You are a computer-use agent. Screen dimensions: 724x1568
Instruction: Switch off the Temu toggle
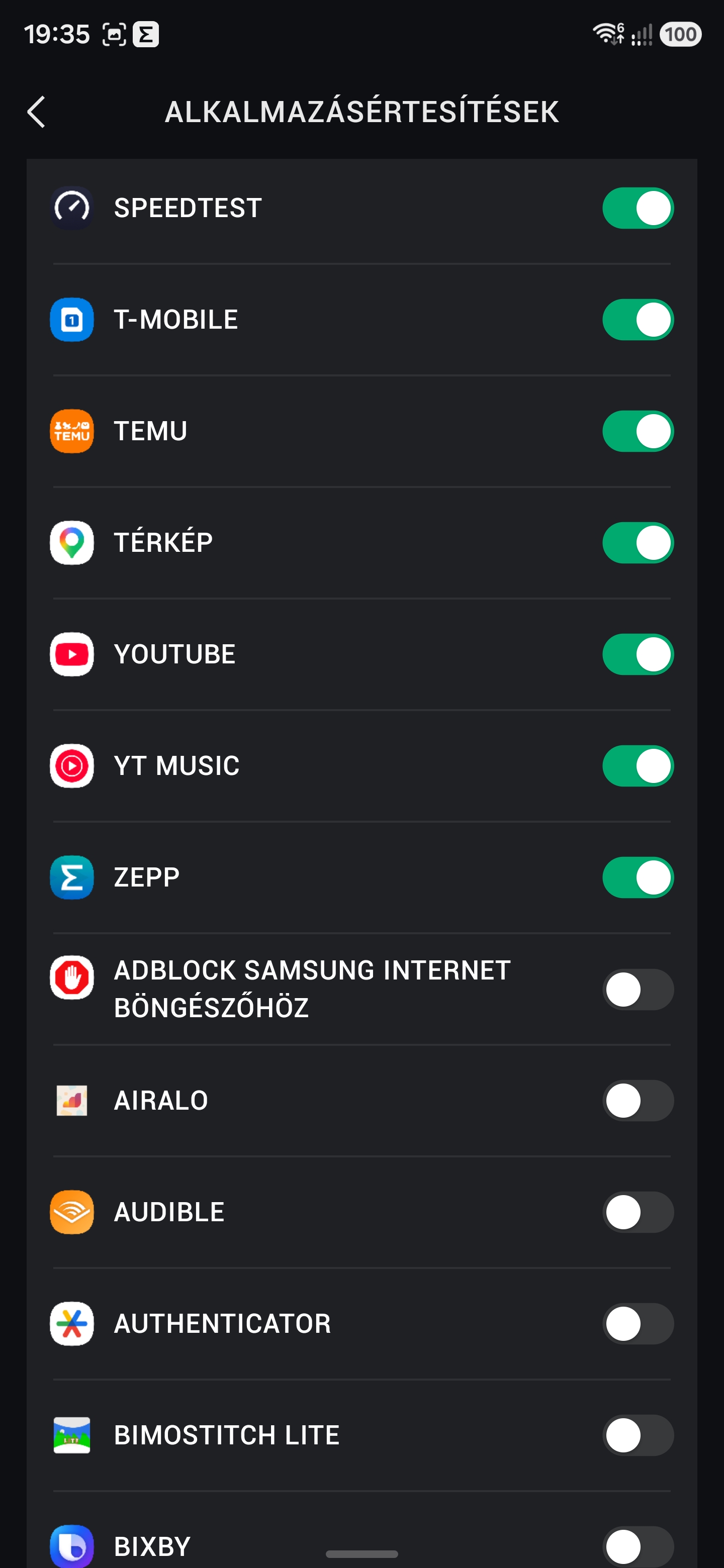(638, 431)
